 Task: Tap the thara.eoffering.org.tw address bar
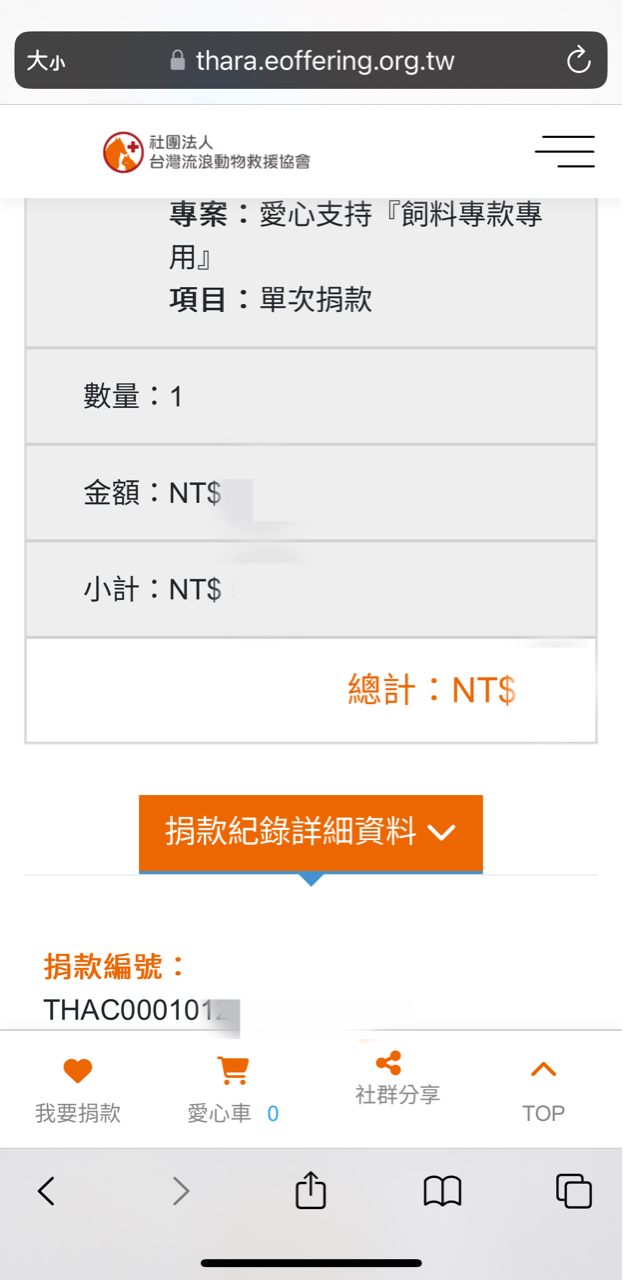(x=311, y=61)
